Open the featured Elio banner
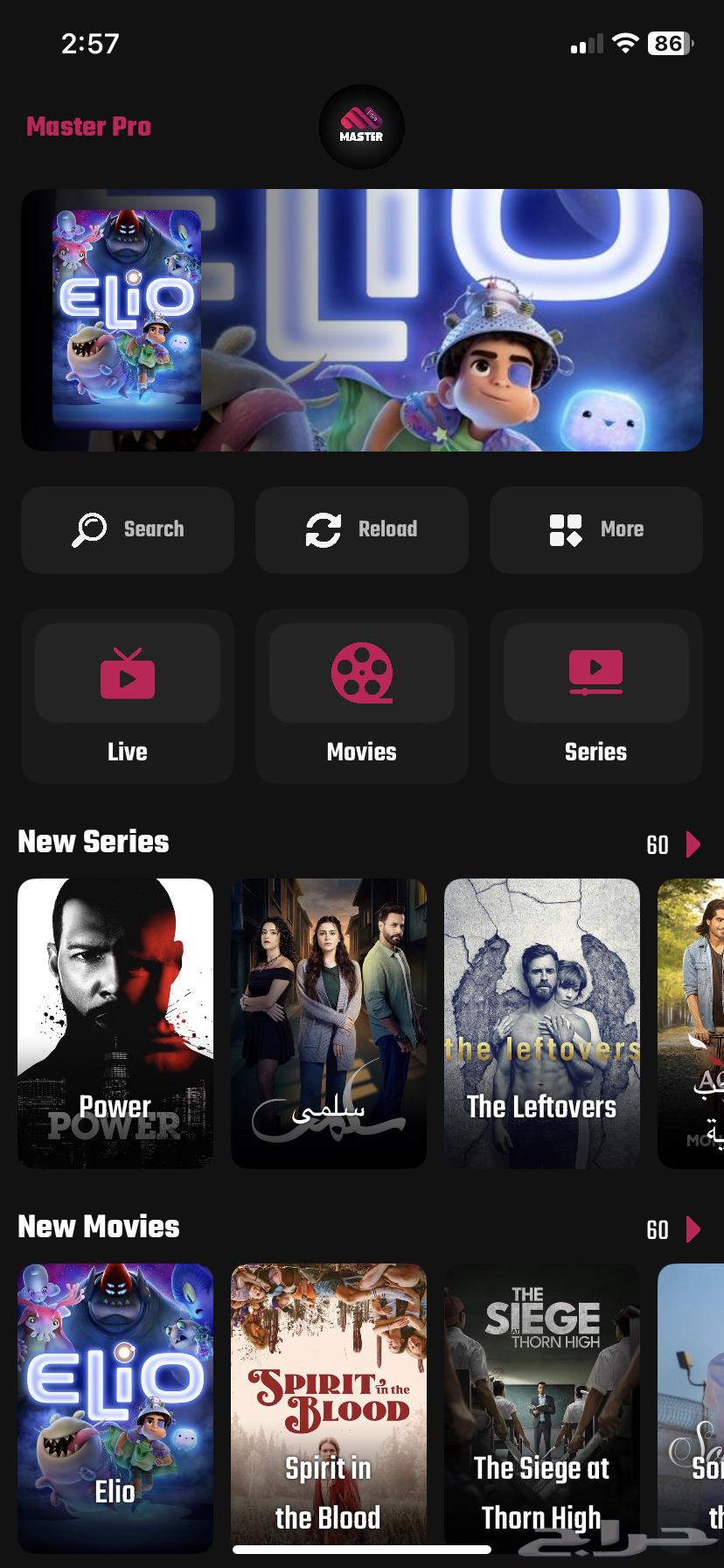 click(x=361, y=320)
